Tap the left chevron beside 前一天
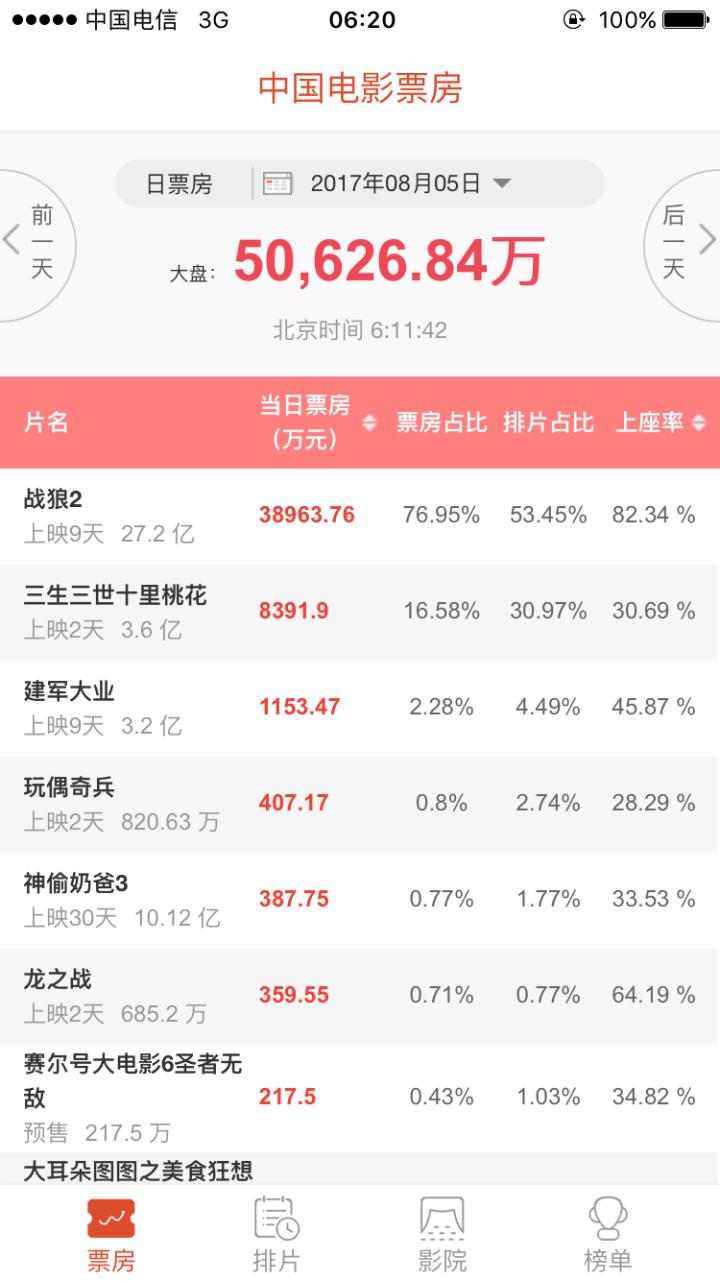 (x=12, y=240)
